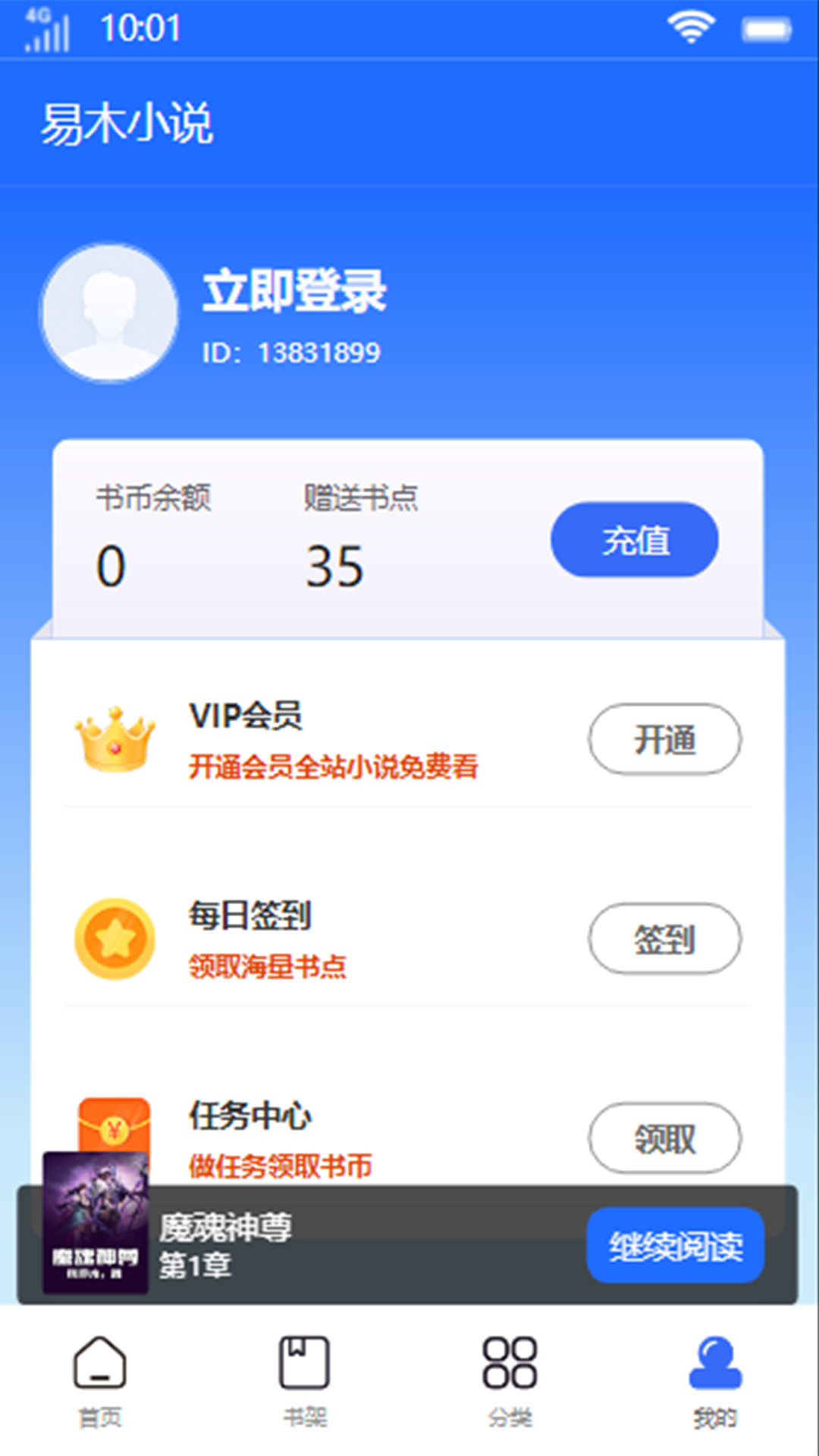Viewport: 819px width, 1456px height.
Task: Tap 继续阅读 to resume reading
Action: point(675,1246)
